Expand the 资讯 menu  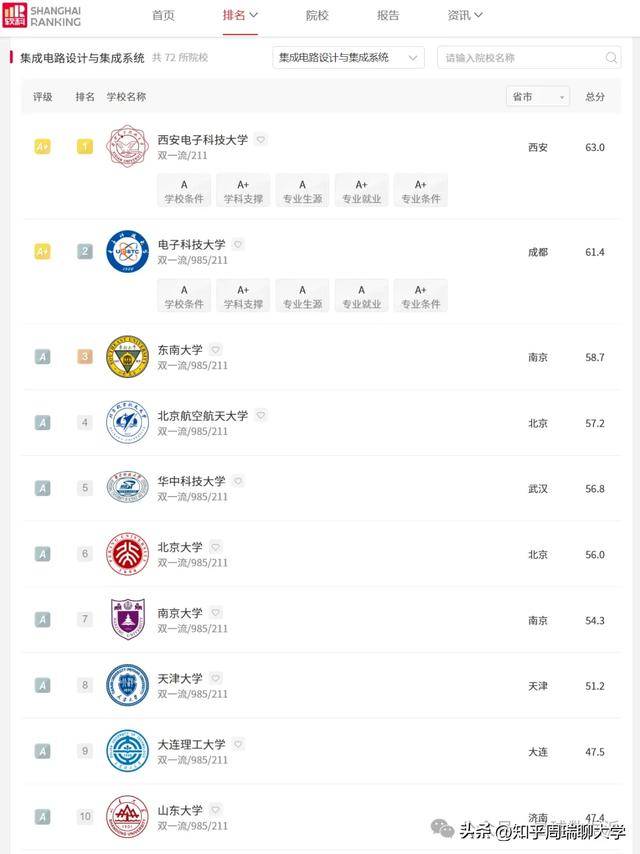465,15
